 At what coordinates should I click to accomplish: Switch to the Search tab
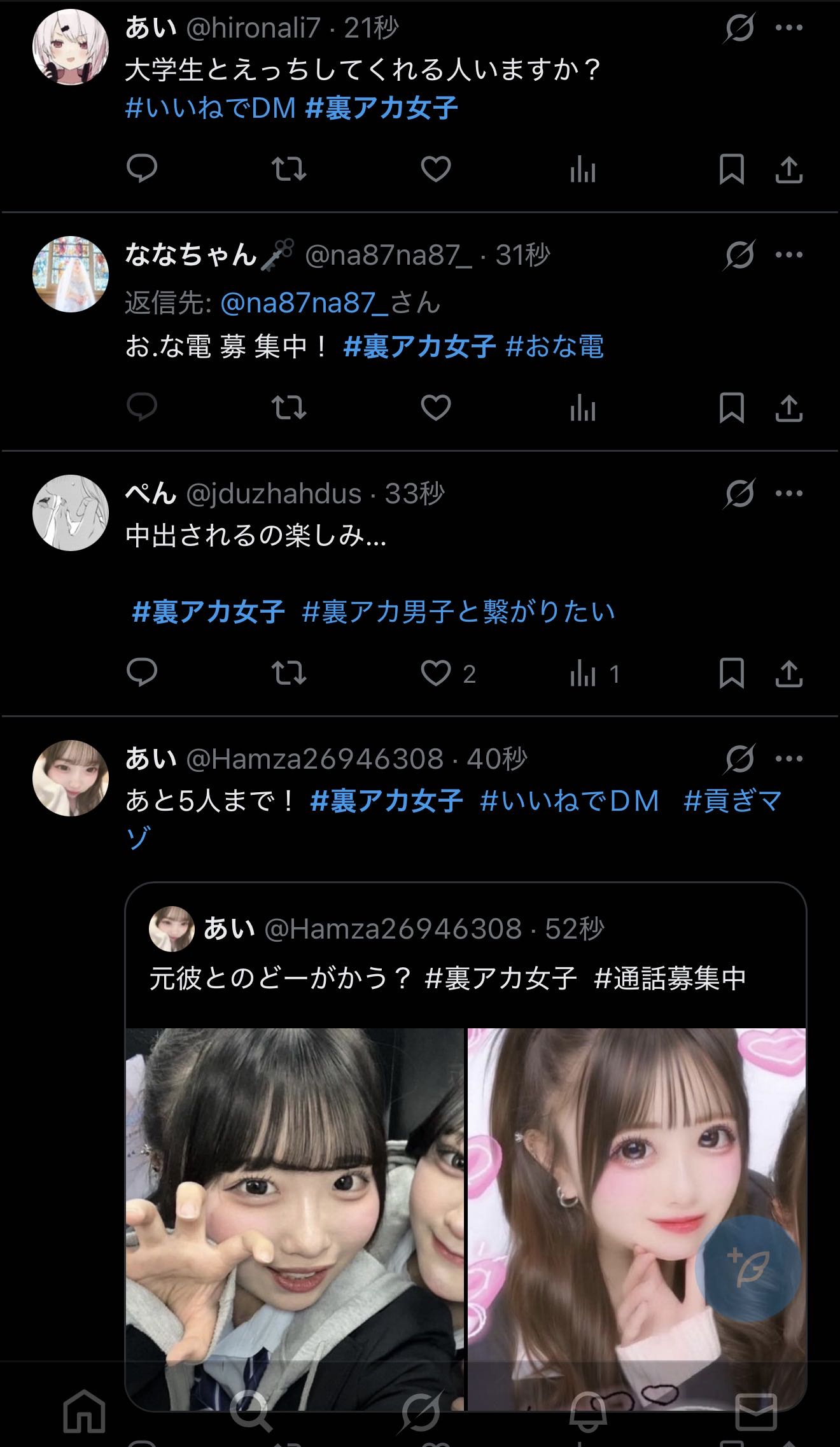[251, 1410]
